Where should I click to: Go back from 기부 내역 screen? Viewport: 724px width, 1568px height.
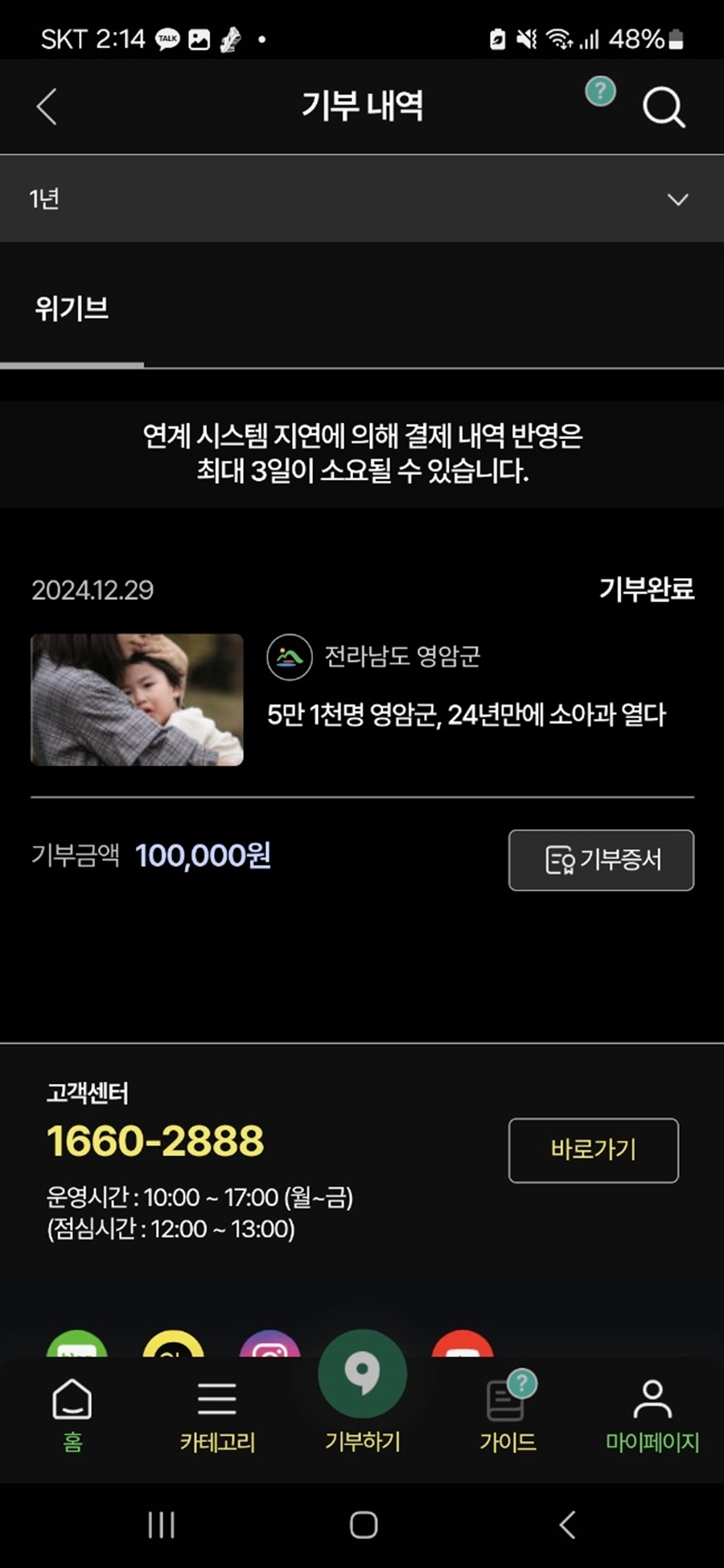(47, 107)
